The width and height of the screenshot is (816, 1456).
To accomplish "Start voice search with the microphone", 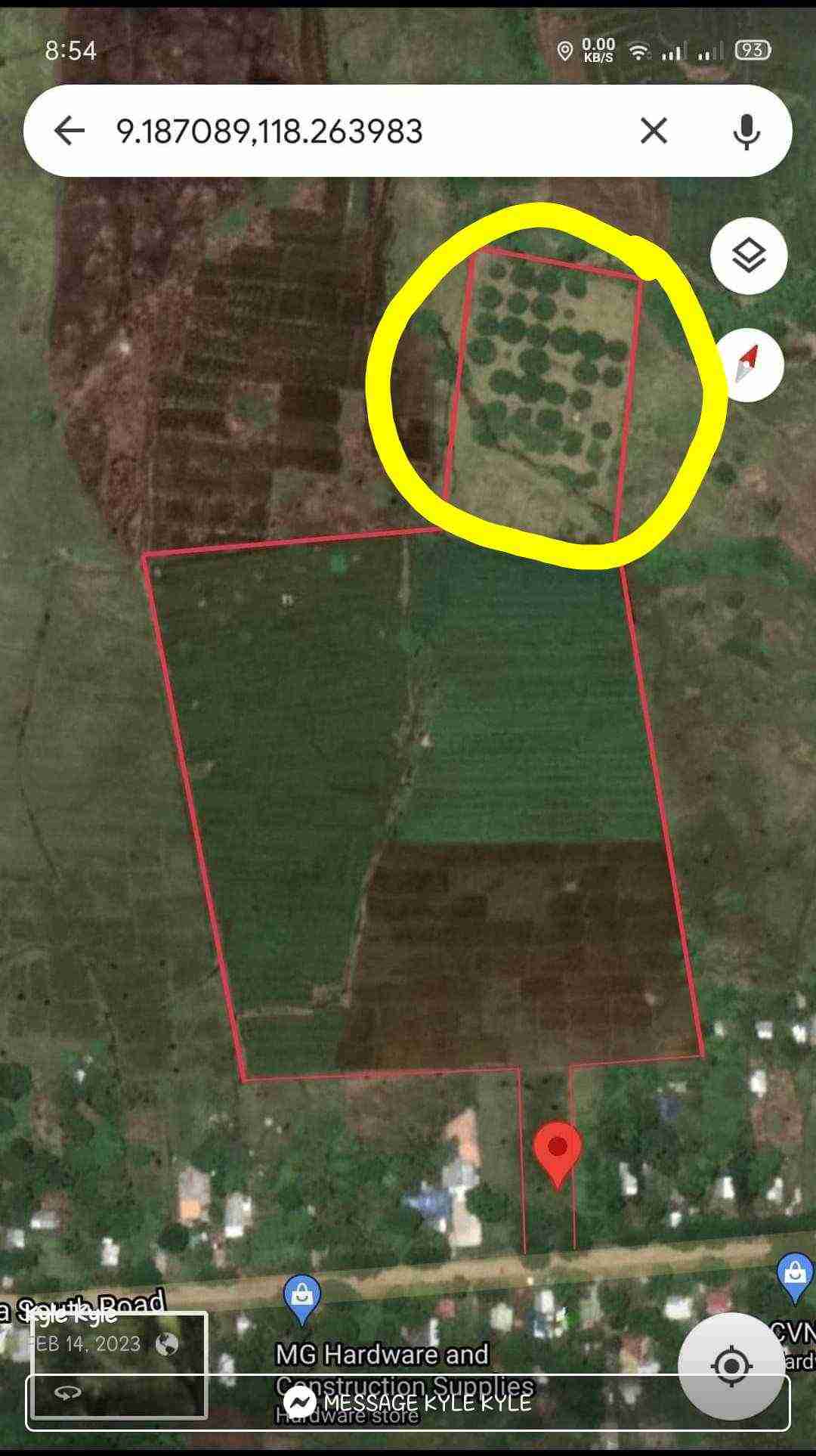I will point(746,132).
